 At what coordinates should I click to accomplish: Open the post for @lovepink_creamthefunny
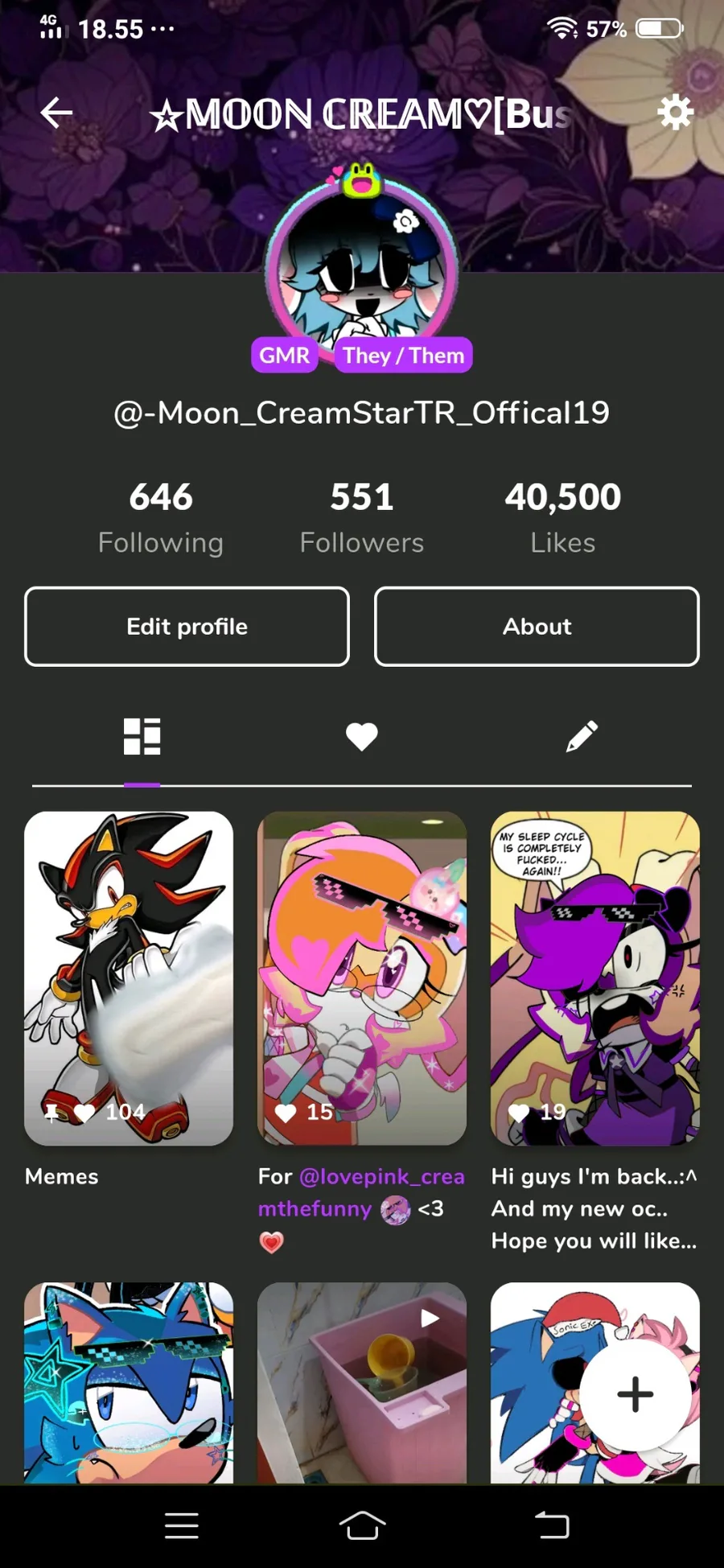362,977
